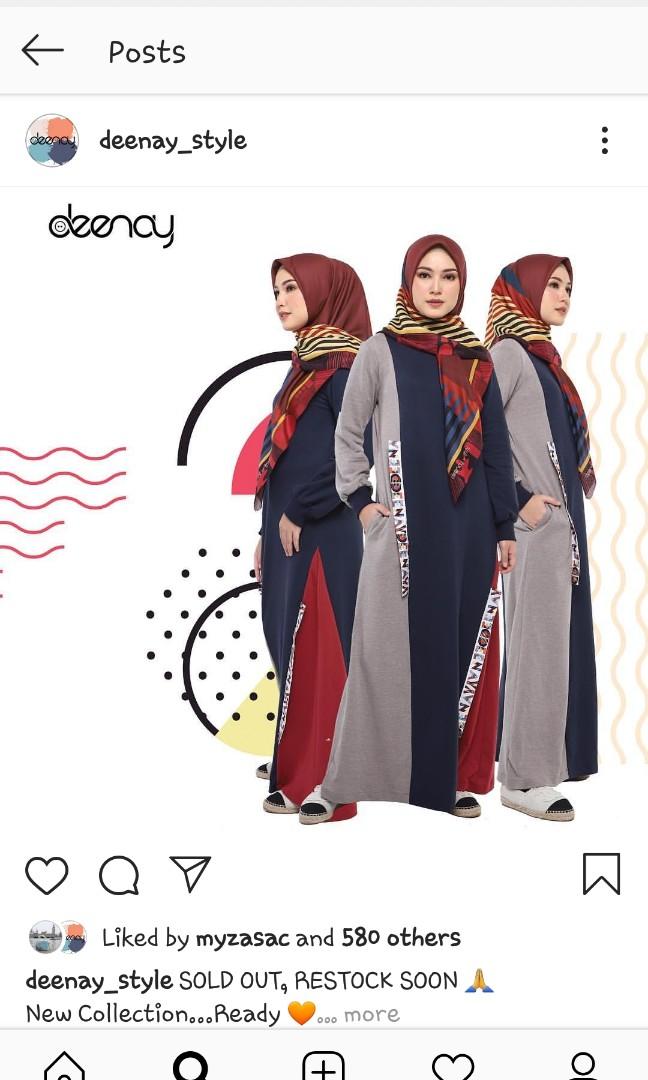Open the Activity heart tab
This screenshot has height=1080, width=648.
(452, 1066)
